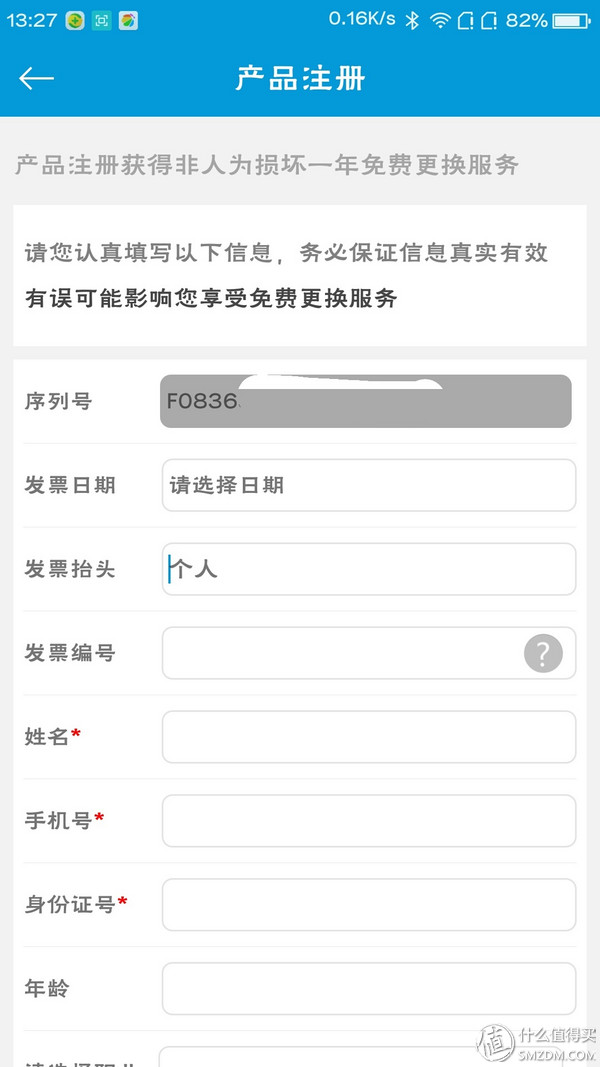
Task: Tap the 年龄 input field
Action: 369,988
